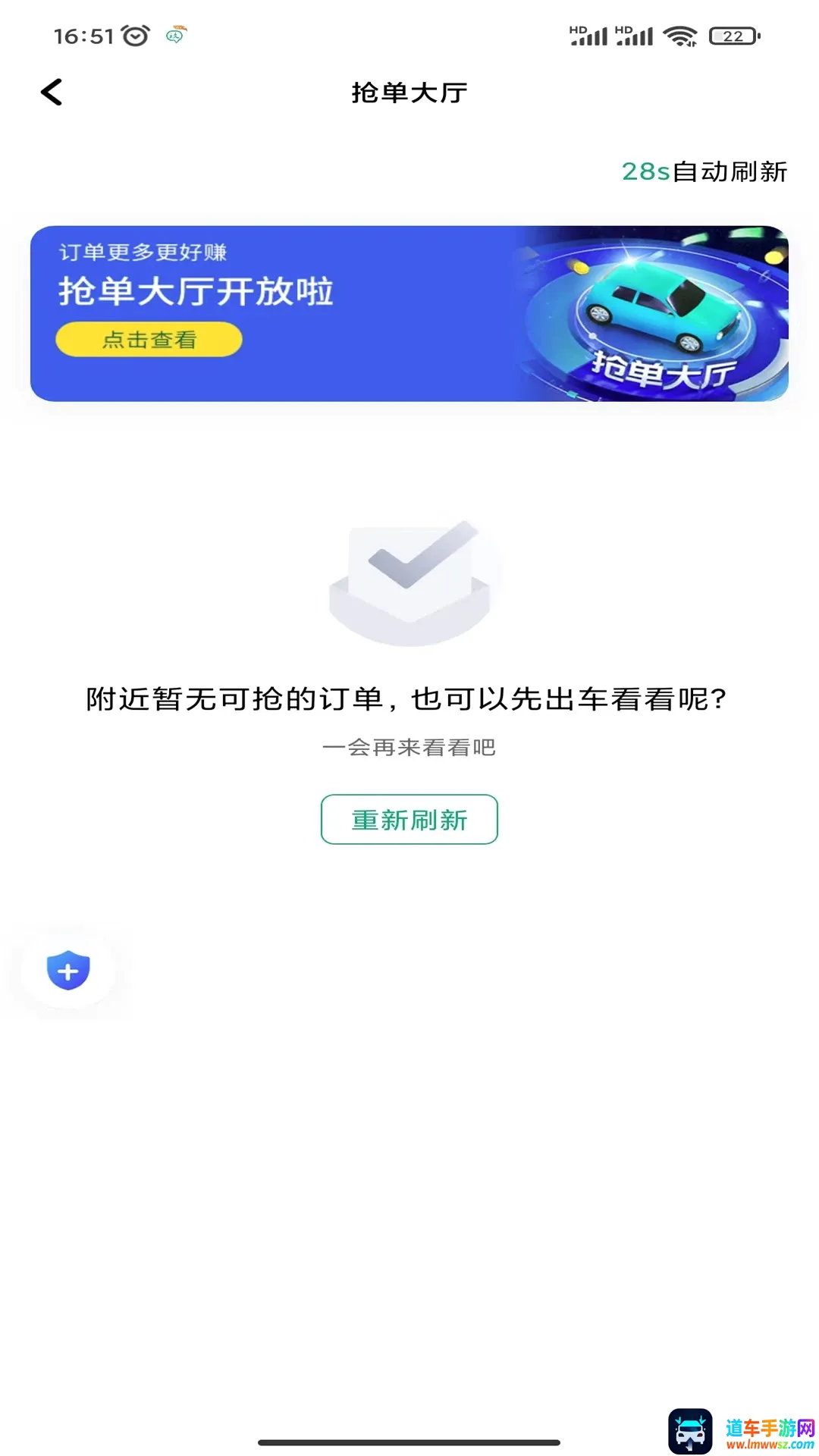
Task: Tap the 点击查看 banner button
Action: (x=149, y=339)
